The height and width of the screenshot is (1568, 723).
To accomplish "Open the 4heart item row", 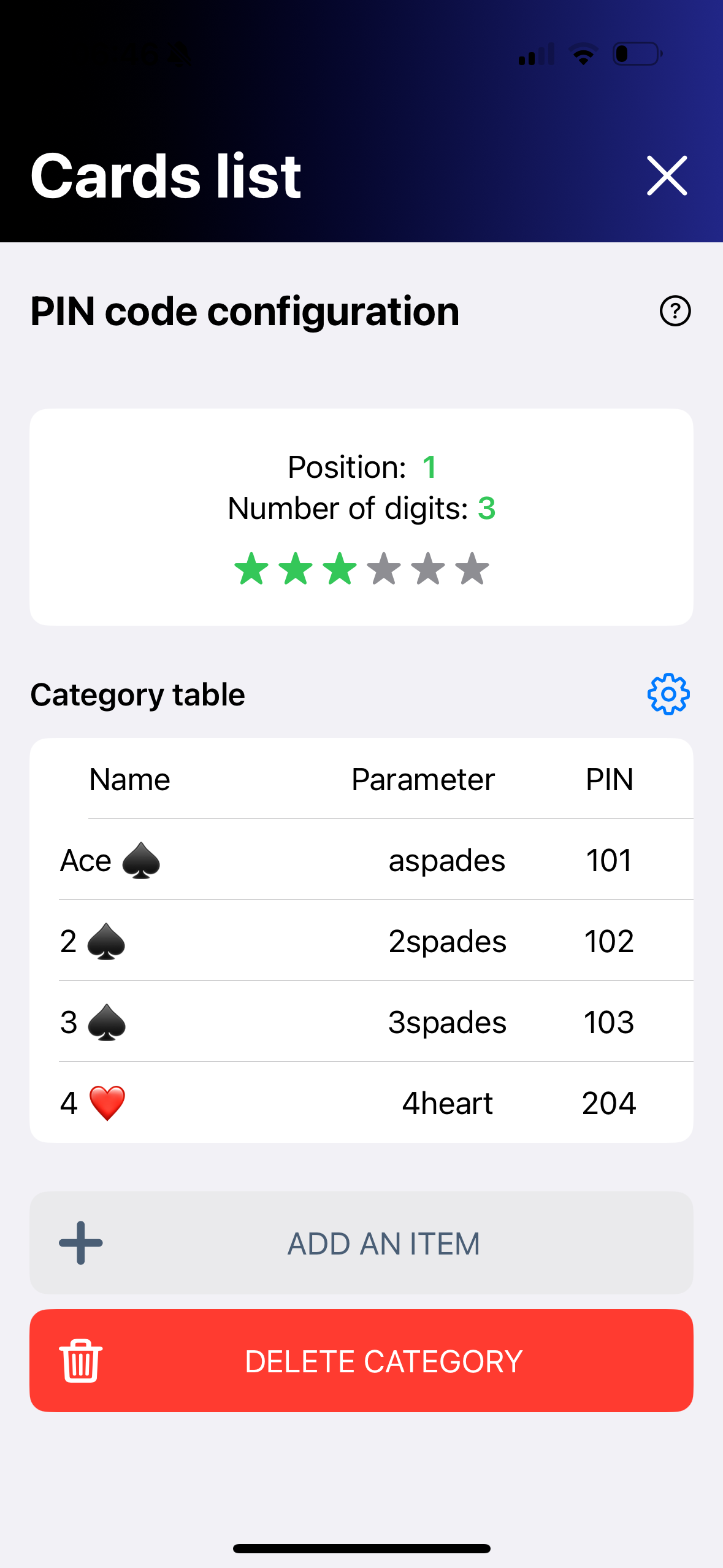I will 361,1103.
